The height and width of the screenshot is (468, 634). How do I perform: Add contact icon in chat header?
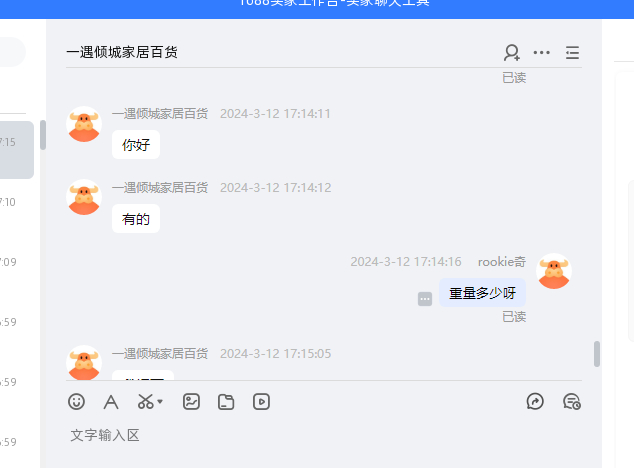pyautogui.click(x=512, y=52)
